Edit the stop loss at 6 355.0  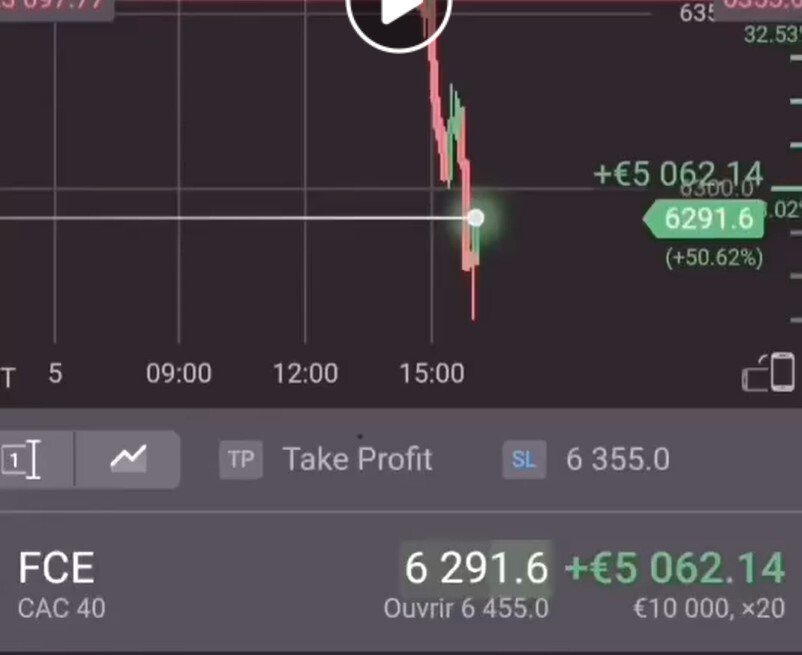point(588,460)
